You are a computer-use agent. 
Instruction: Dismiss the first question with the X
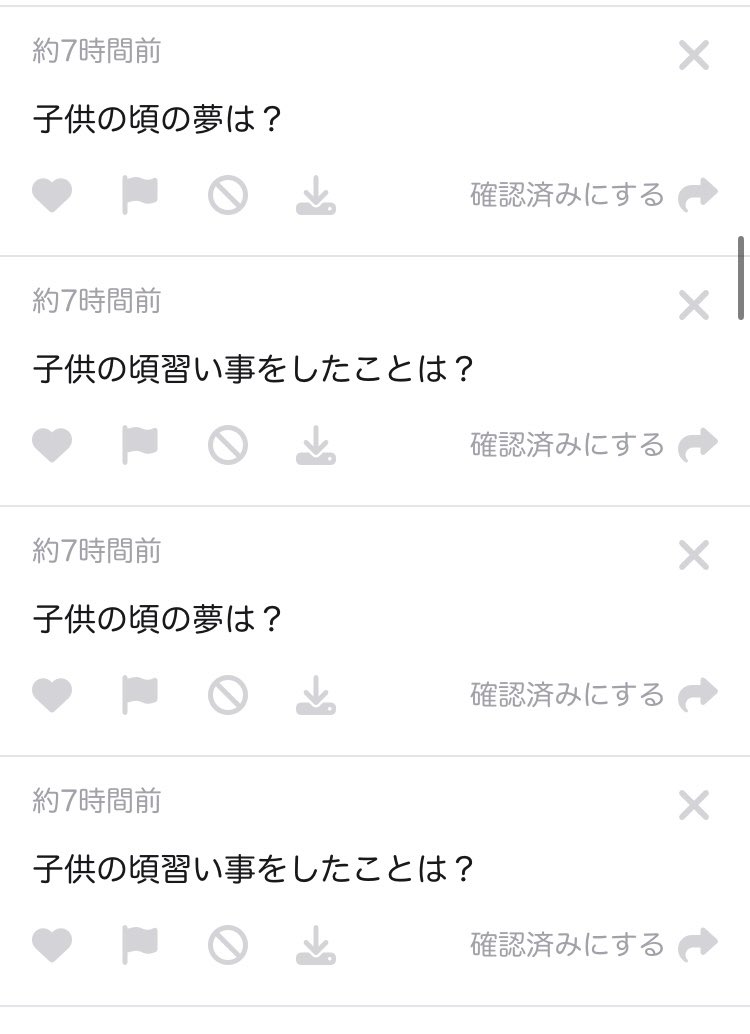pos(693,56)
